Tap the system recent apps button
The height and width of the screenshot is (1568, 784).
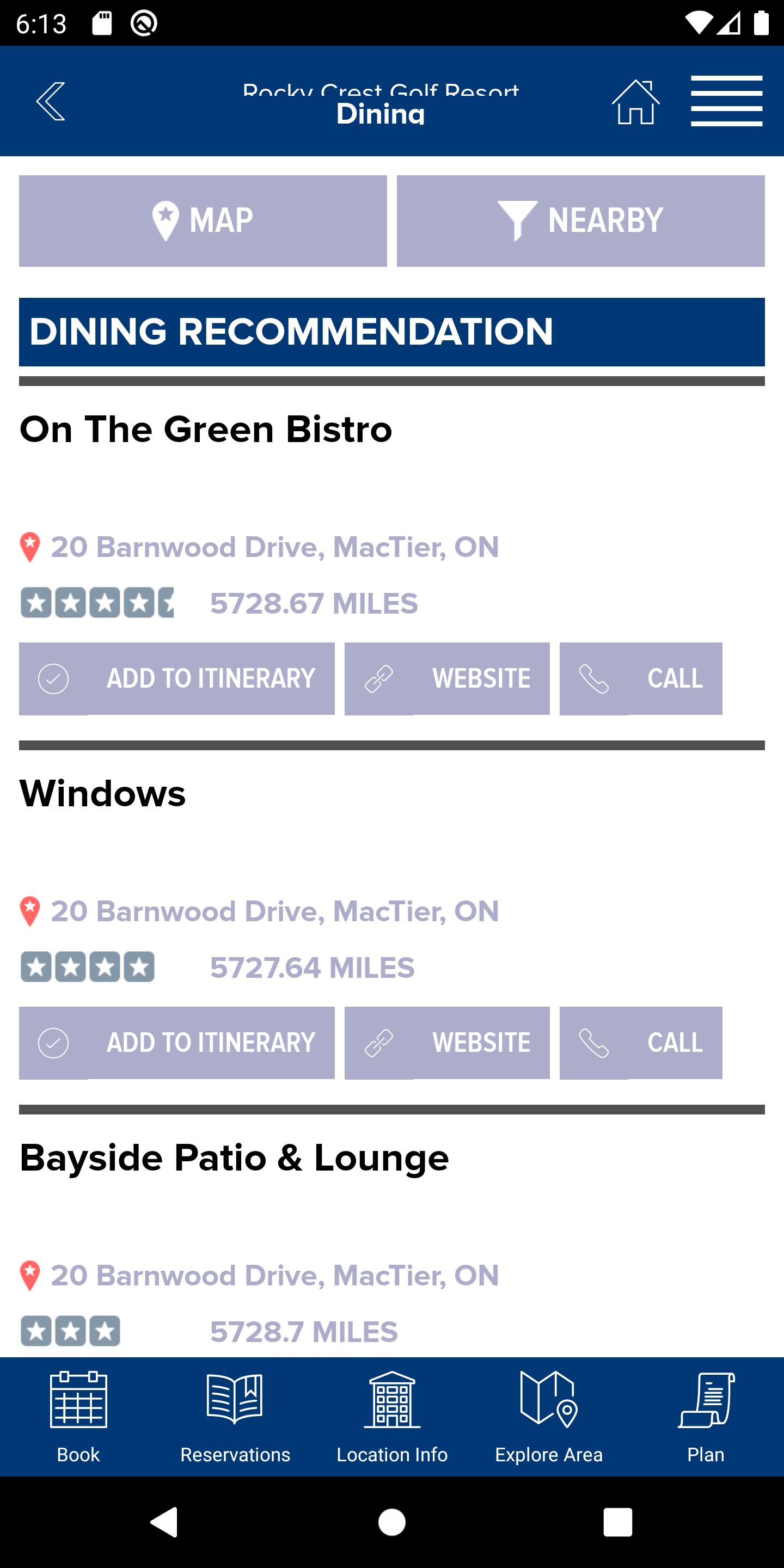click(x=617, y=1522)
